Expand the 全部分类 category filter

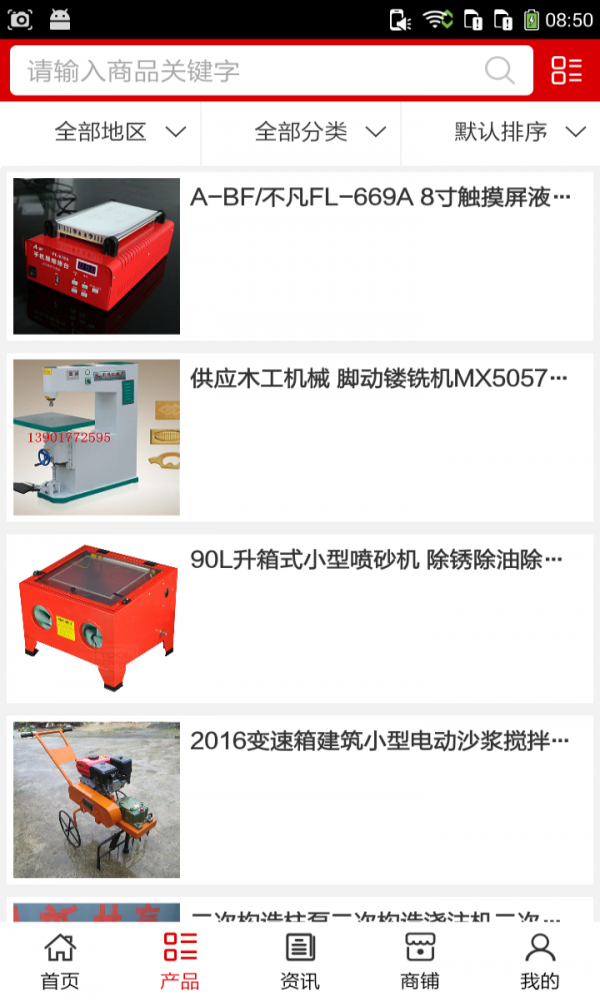click(320, 132)
